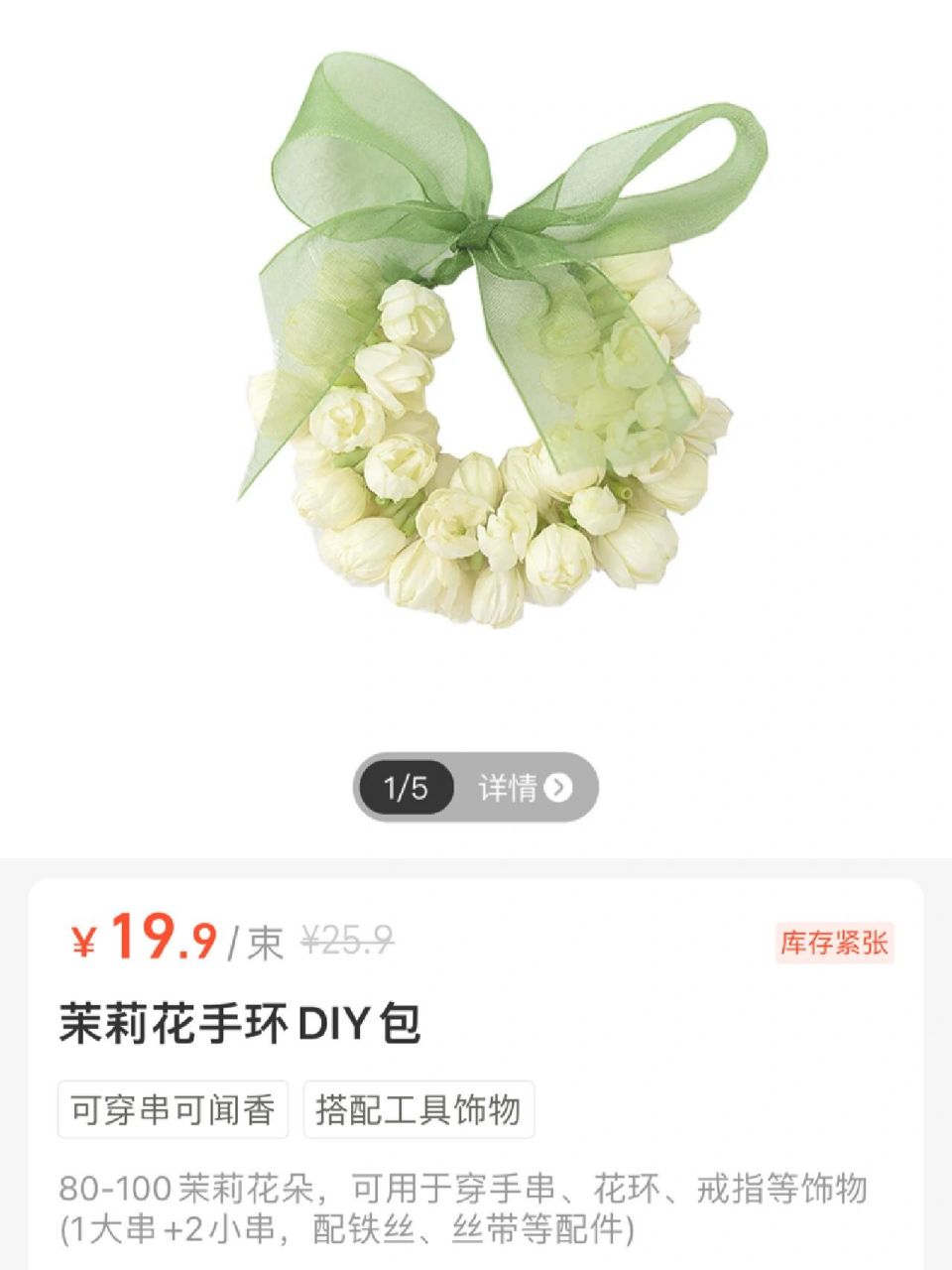Tap the right-arrow chevron to view details
The image size is (952, 1270).
[x=561, y=786]
